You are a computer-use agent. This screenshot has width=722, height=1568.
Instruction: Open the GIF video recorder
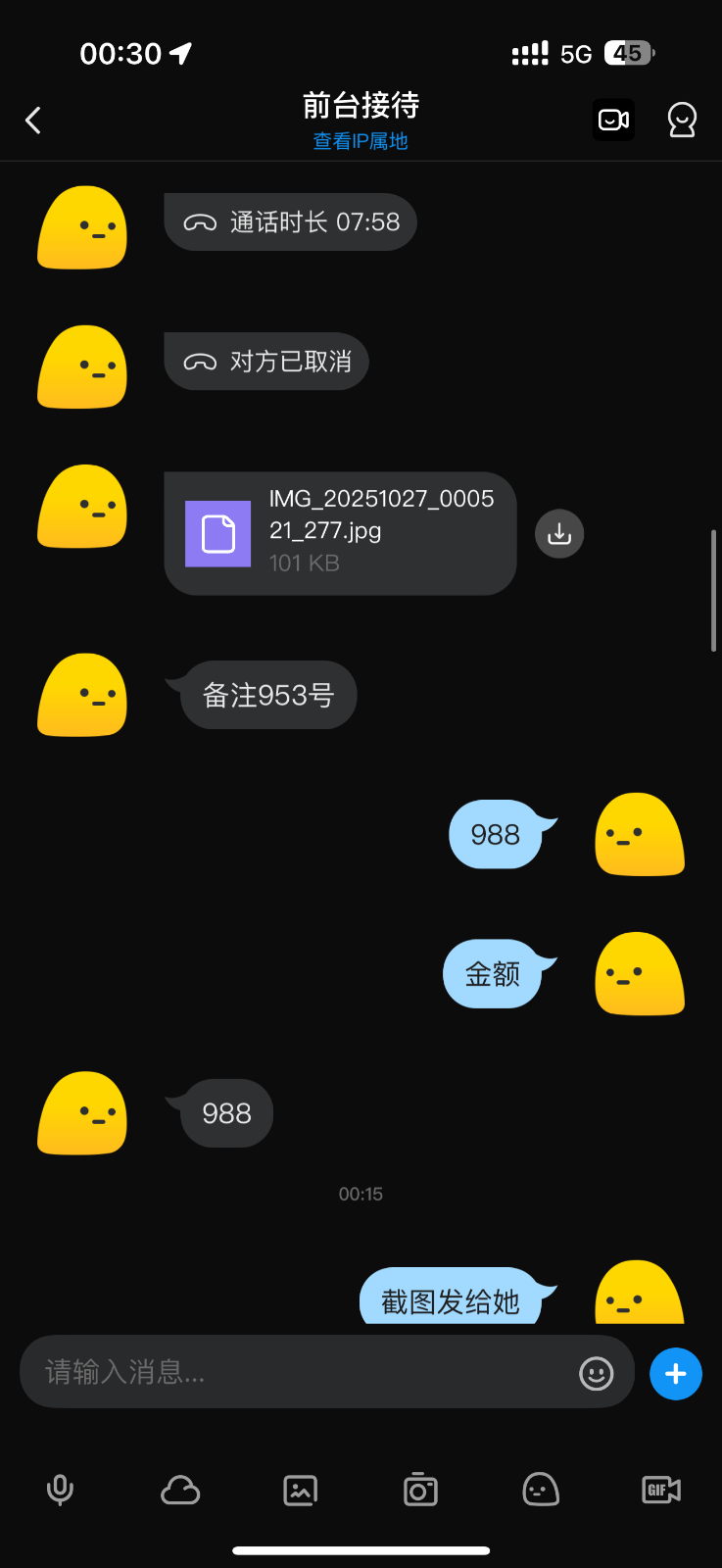[x=661, y=1490]
